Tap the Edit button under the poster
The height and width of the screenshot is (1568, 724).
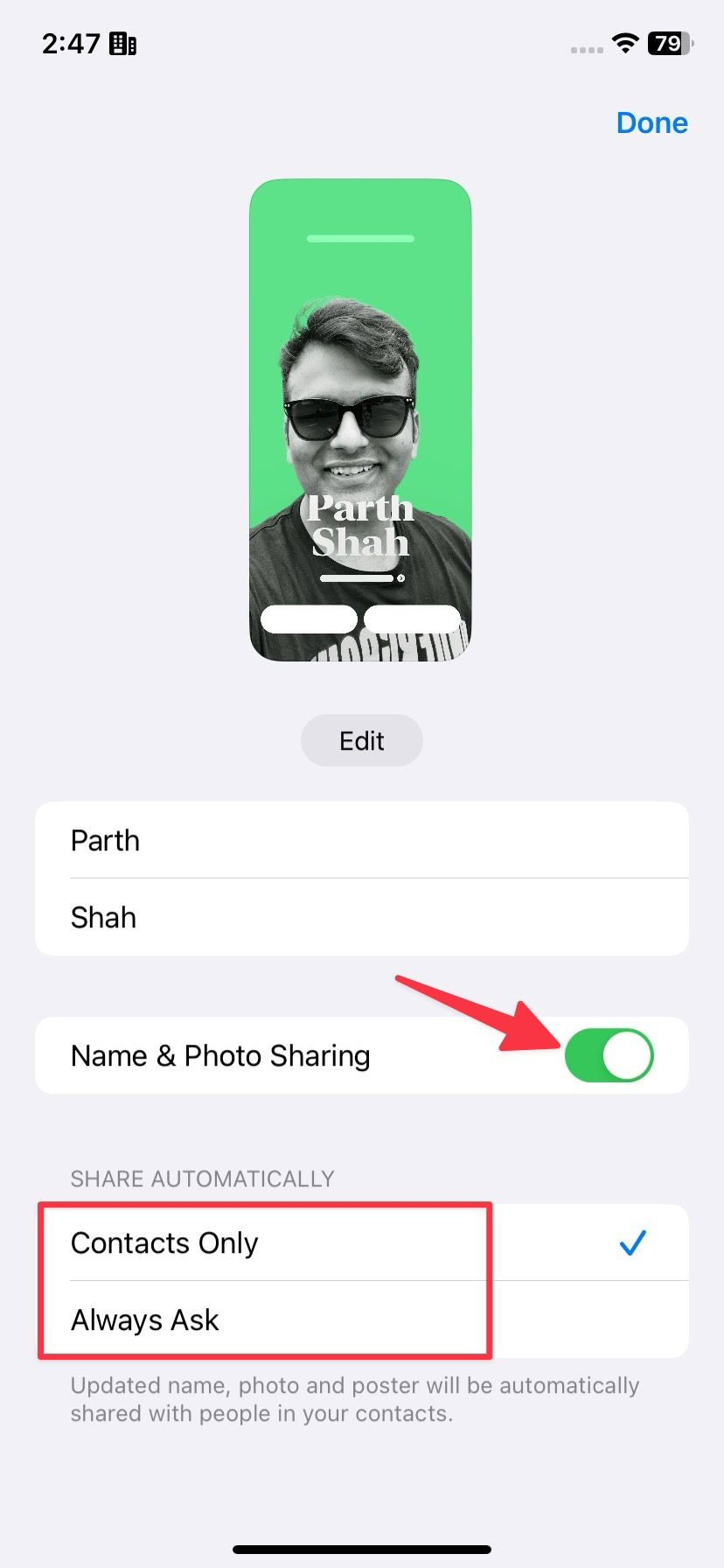tap(361, 741)
